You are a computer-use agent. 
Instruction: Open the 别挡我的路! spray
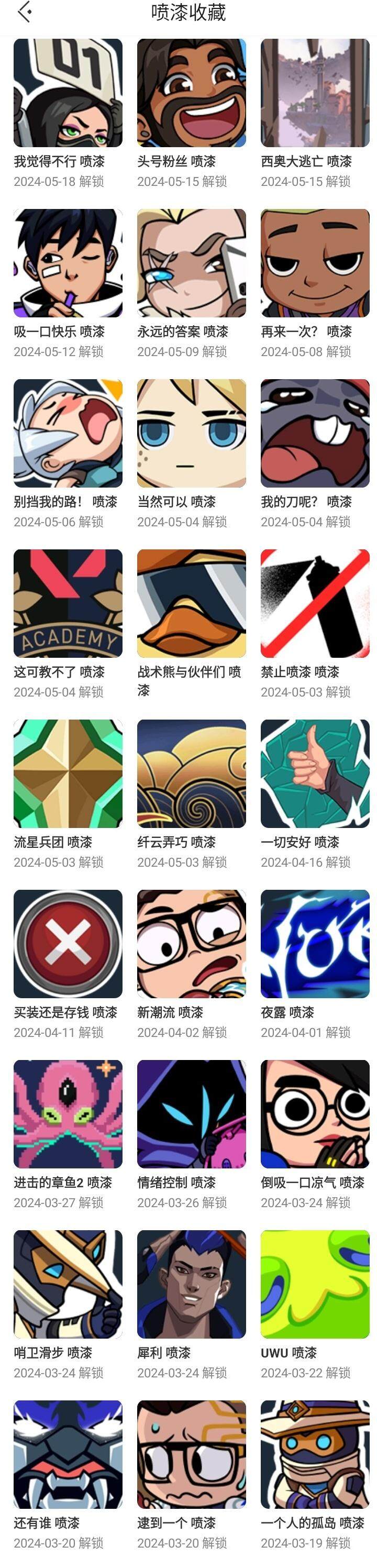pyautogui.click(x=68, y=434)
